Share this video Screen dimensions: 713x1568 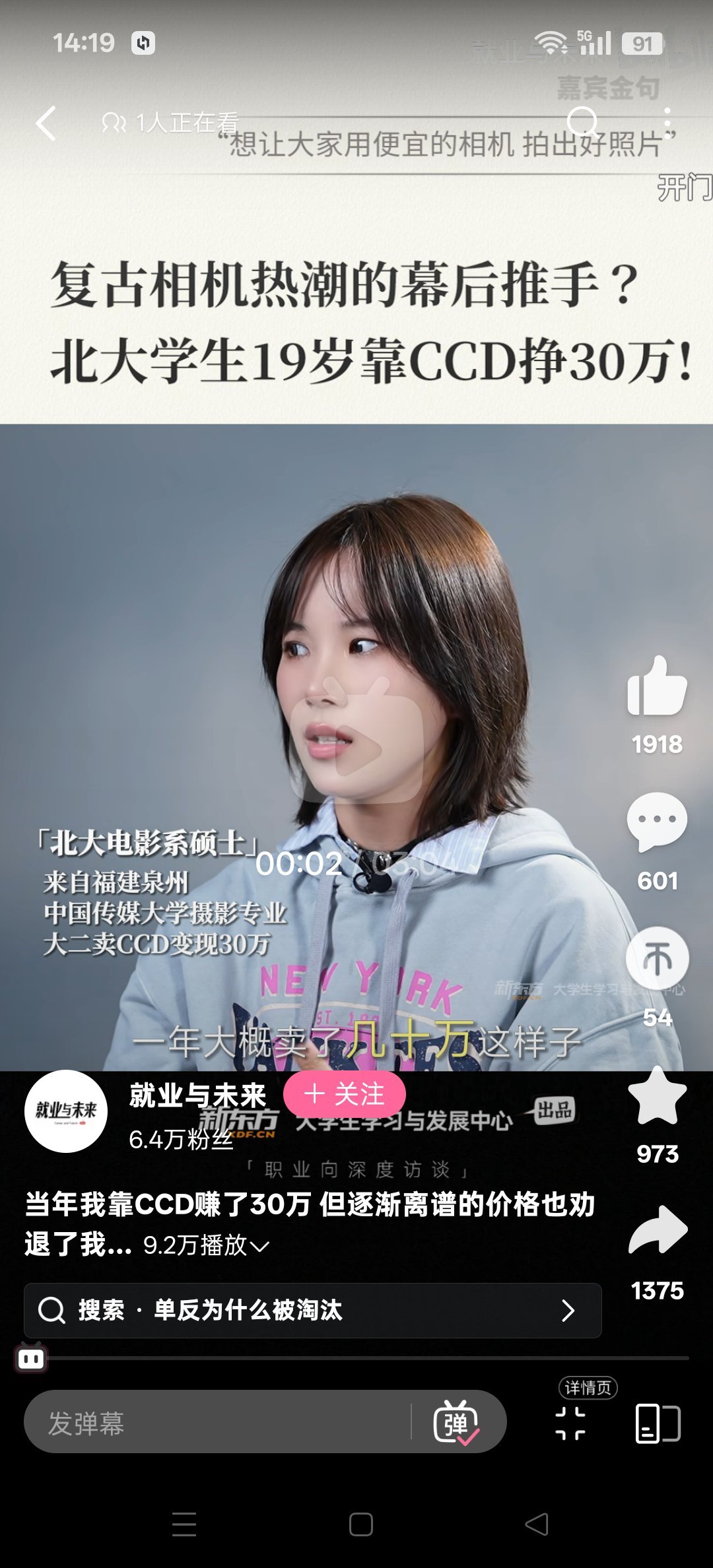point(657,1231)
